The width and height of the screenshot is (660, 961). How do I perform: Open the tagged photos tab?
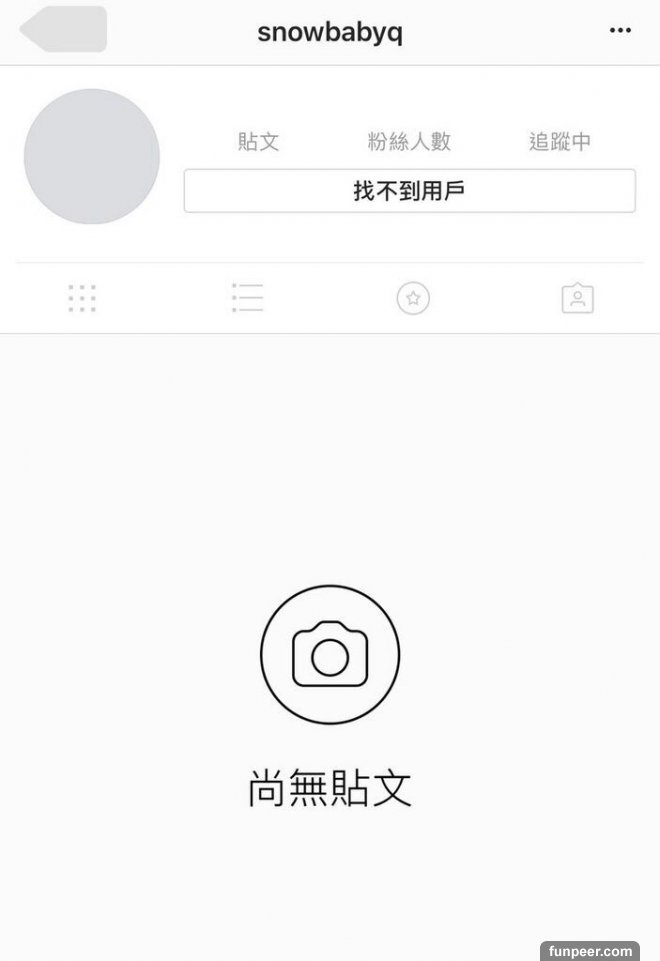pos(578,298)
